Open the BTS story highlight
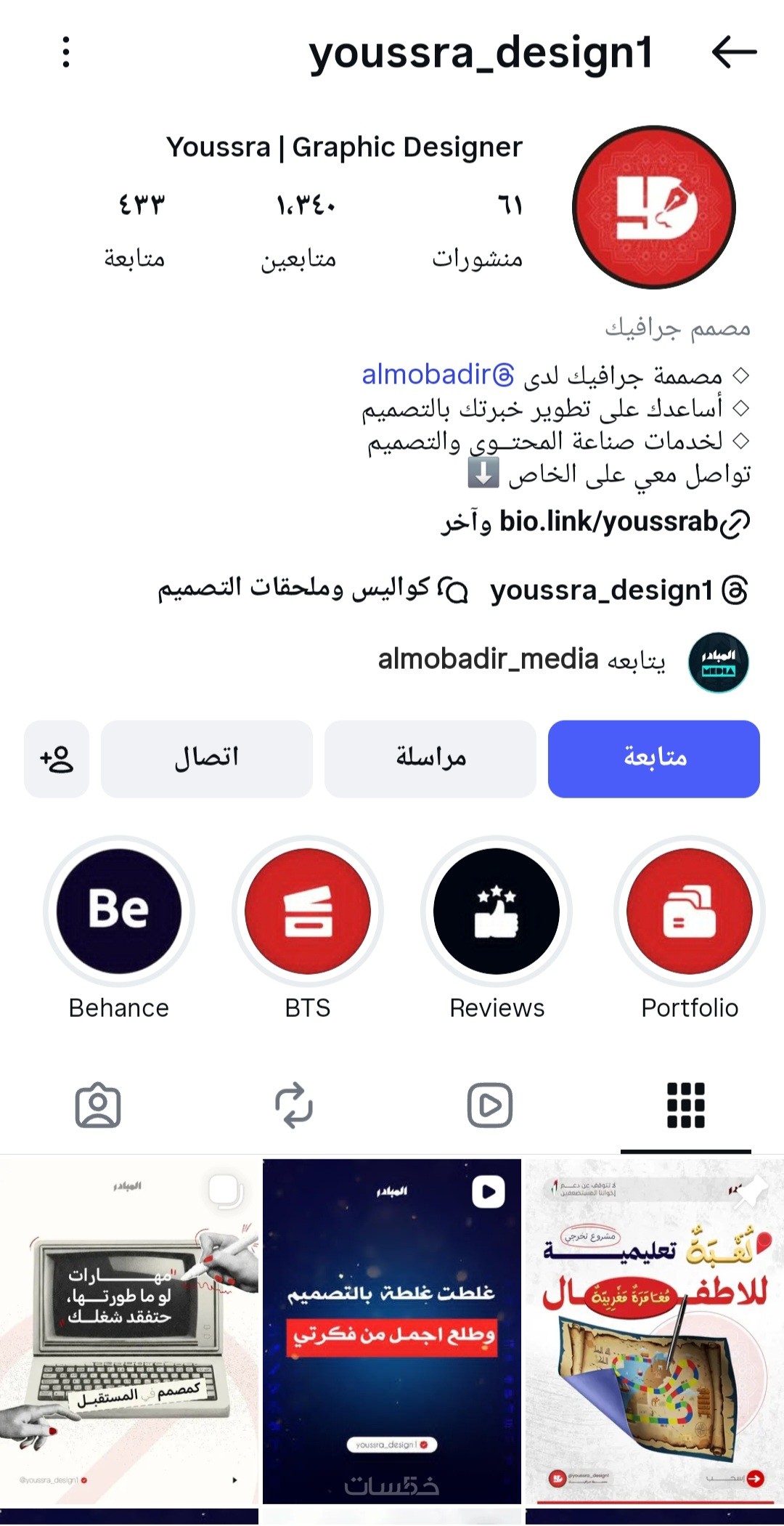 [x=308, y=912]
